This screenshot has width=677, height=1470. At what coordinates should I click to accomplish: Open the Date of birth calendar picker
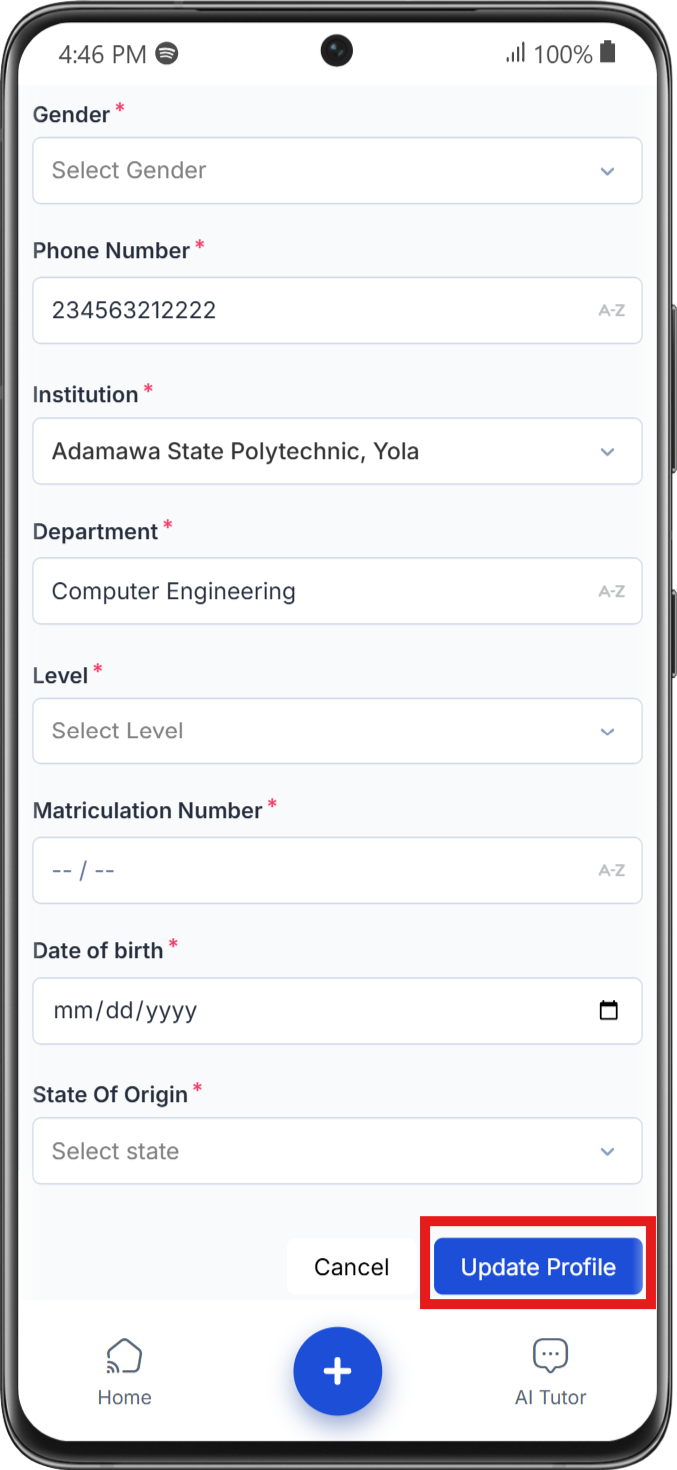pyautogui.click(x=608, y=1010)
